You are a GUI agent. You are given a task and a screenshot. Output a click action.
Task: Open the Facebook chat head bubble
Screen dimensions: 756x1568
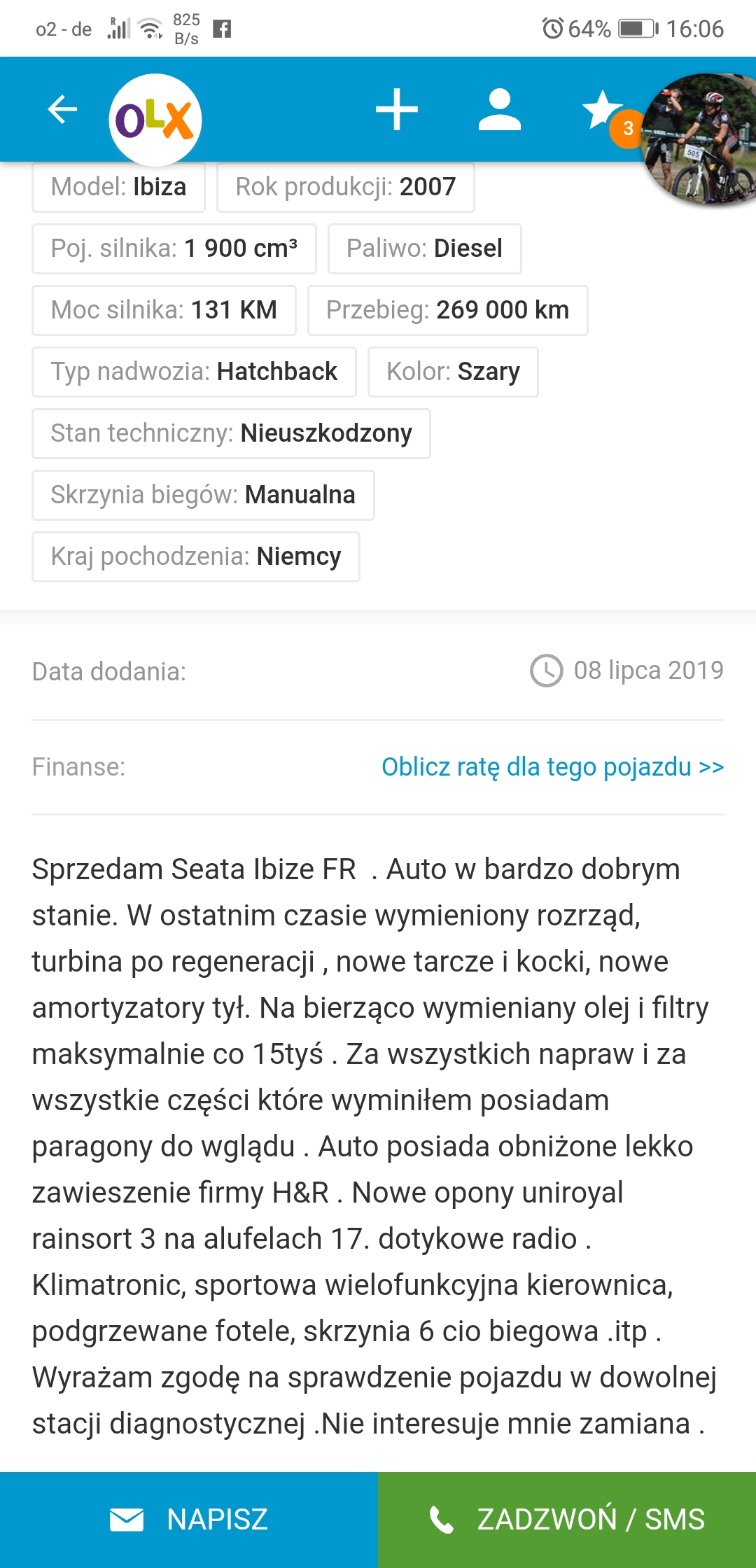(700, 140)
